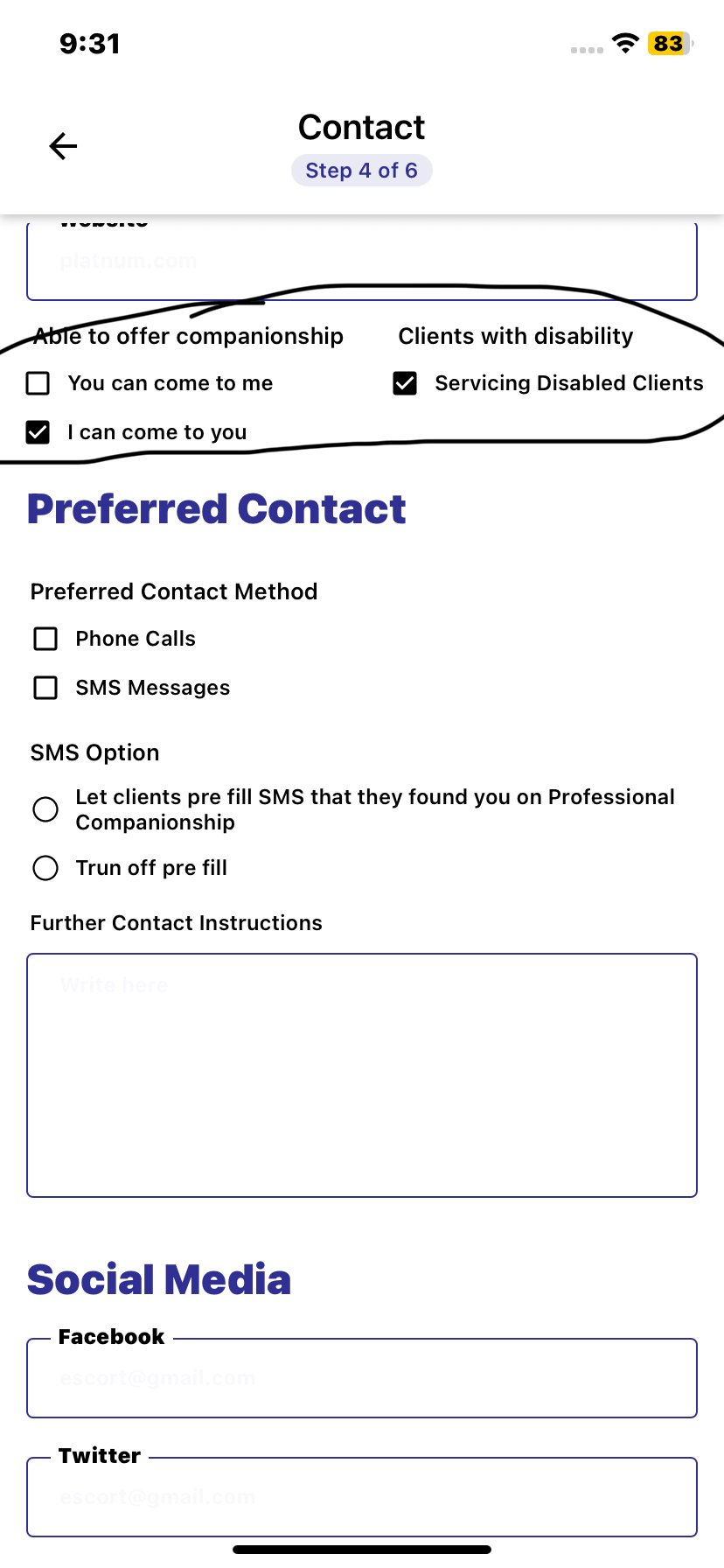This screenshot has height=1568, width=724.
Task: Select the 'Trun off pre fill' radio
Action: pyautogui.click(x=45, y=868)
